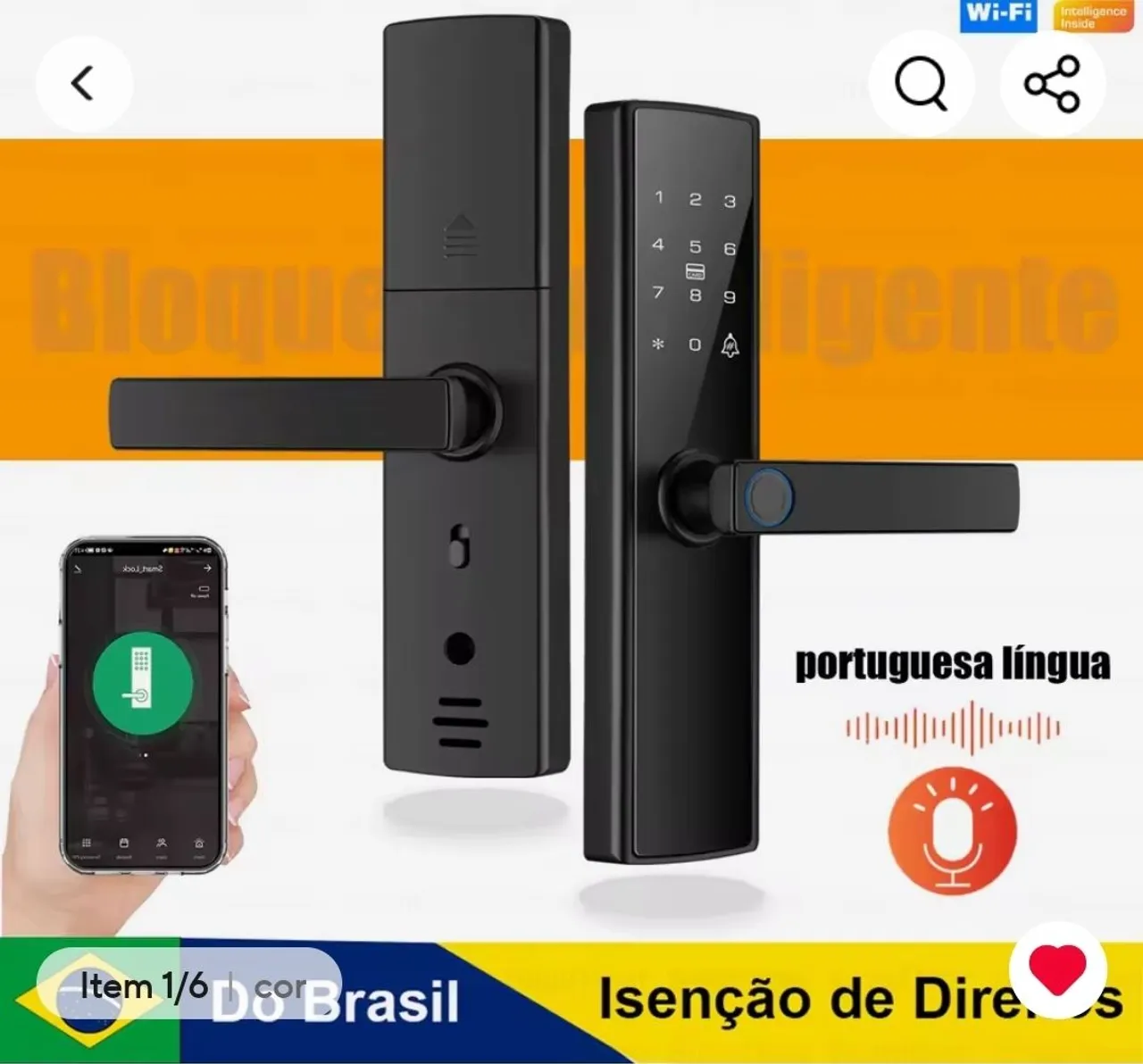Open the search magnifier icon

pos(921,85)
